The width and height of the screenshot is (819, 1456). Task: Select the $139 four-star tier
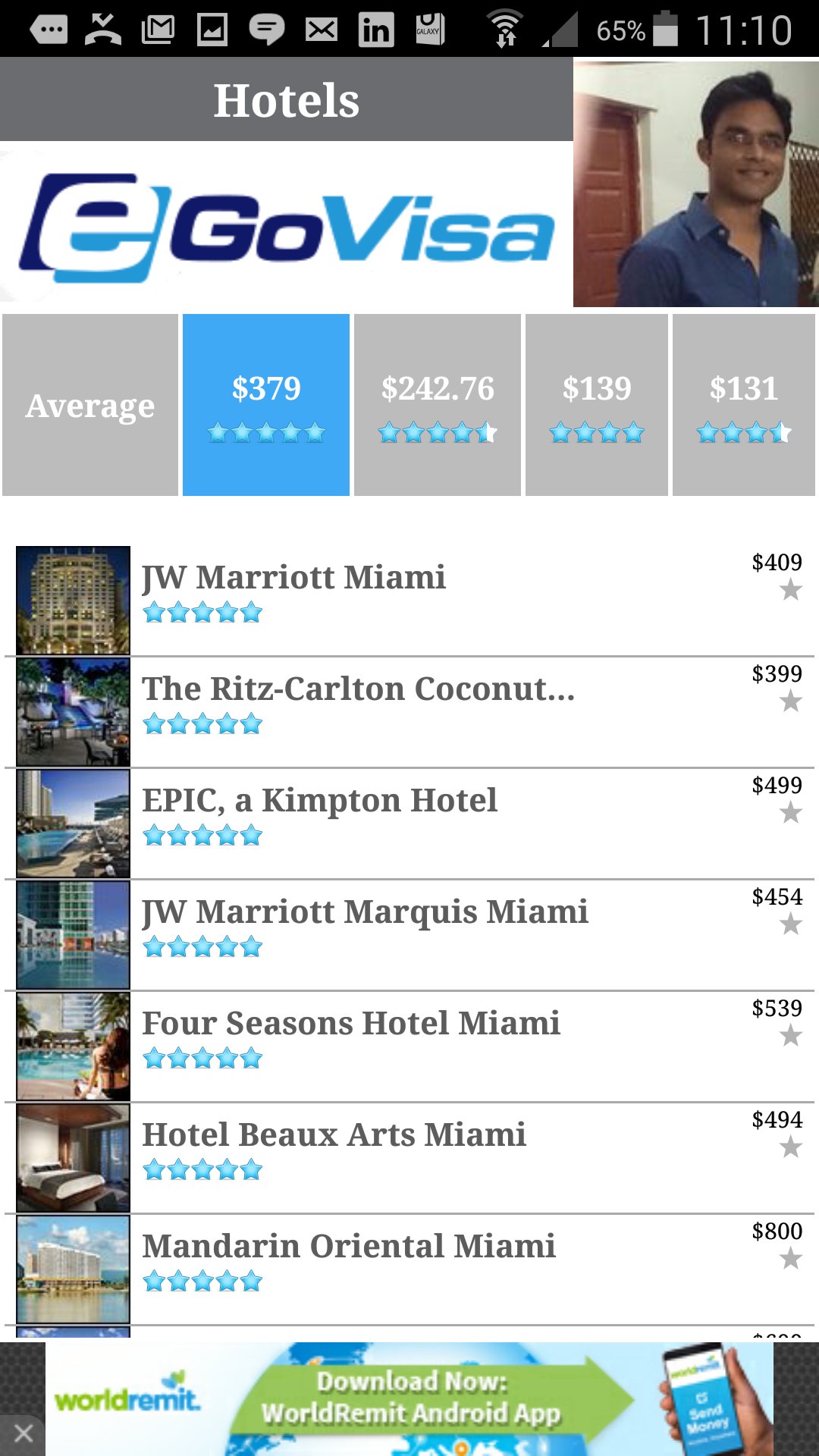[x=597, y=405]
